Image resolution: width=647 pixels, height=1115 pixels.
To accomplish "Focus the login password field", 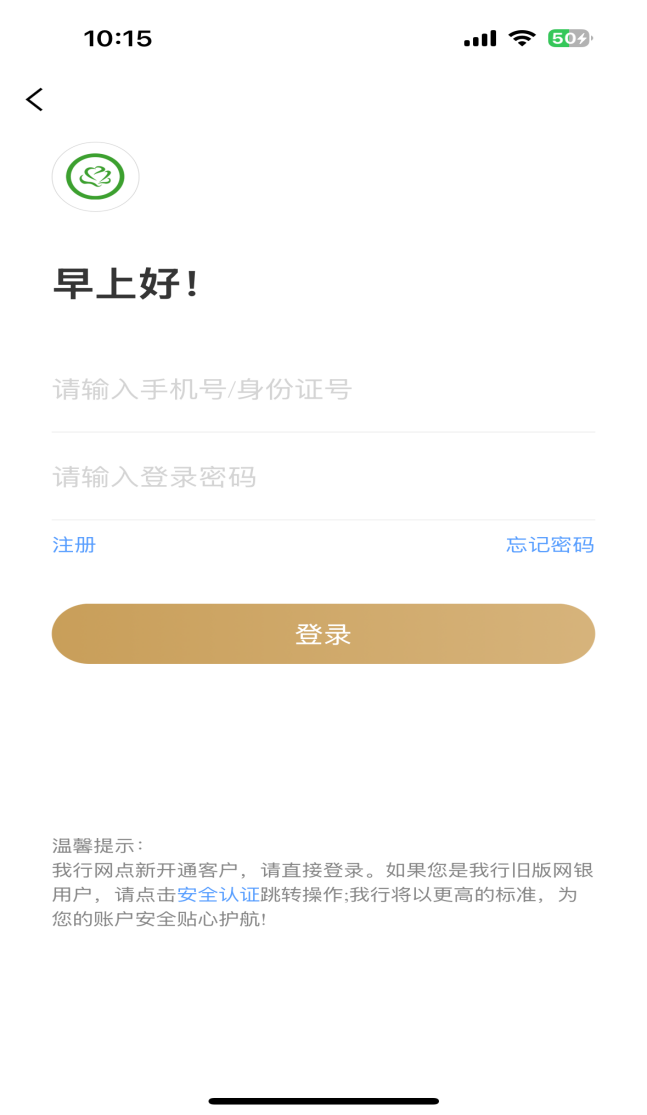I will click(x=322, y=477).
